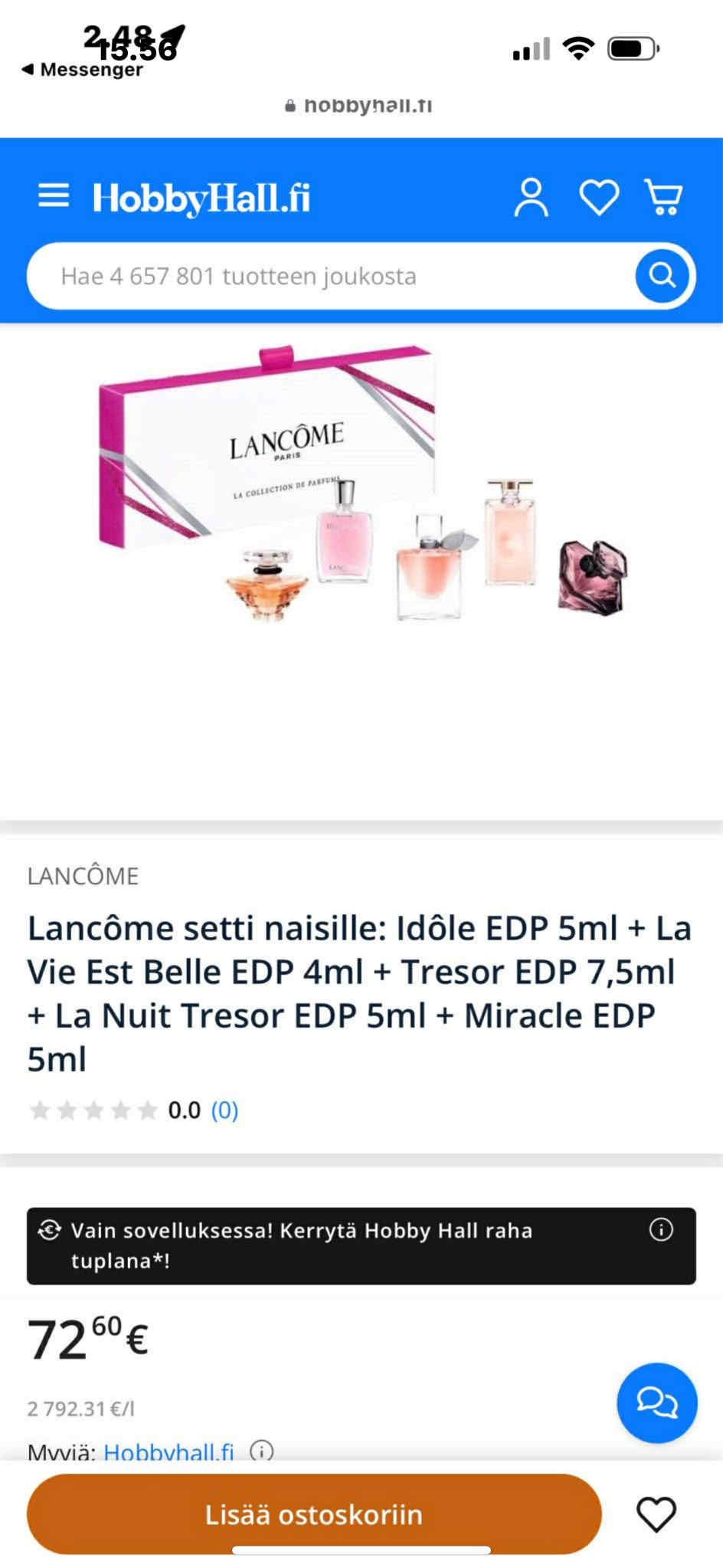Viewport: 723px width, 1568px height.
Task: Open the shopping cart
Action: coord(664,198)
